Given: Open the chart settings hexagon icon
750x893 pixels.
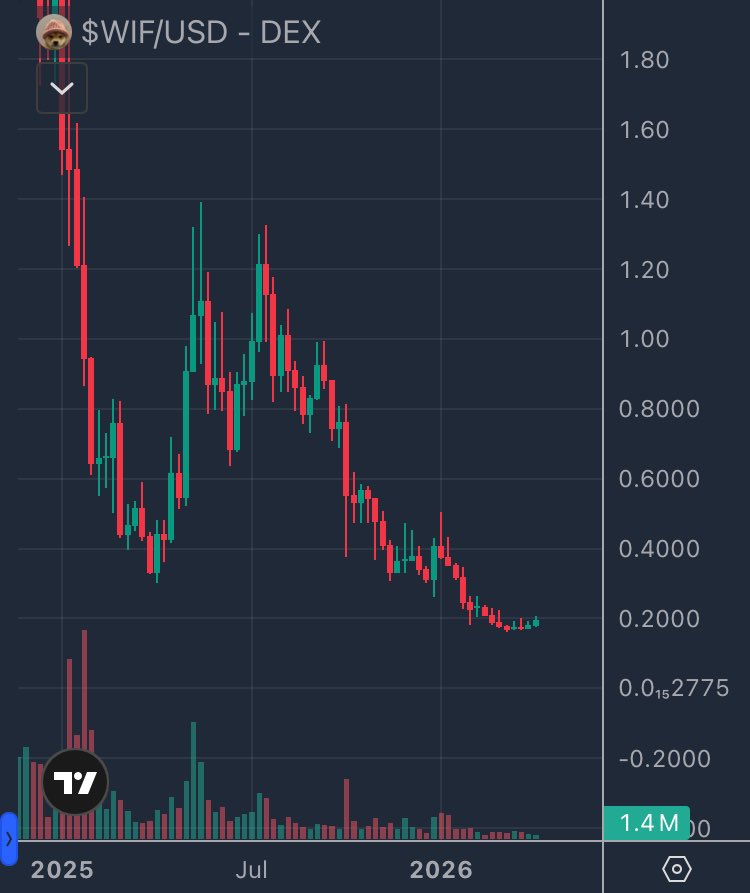Looking at the screenshot, I should (x=677, y=868).
